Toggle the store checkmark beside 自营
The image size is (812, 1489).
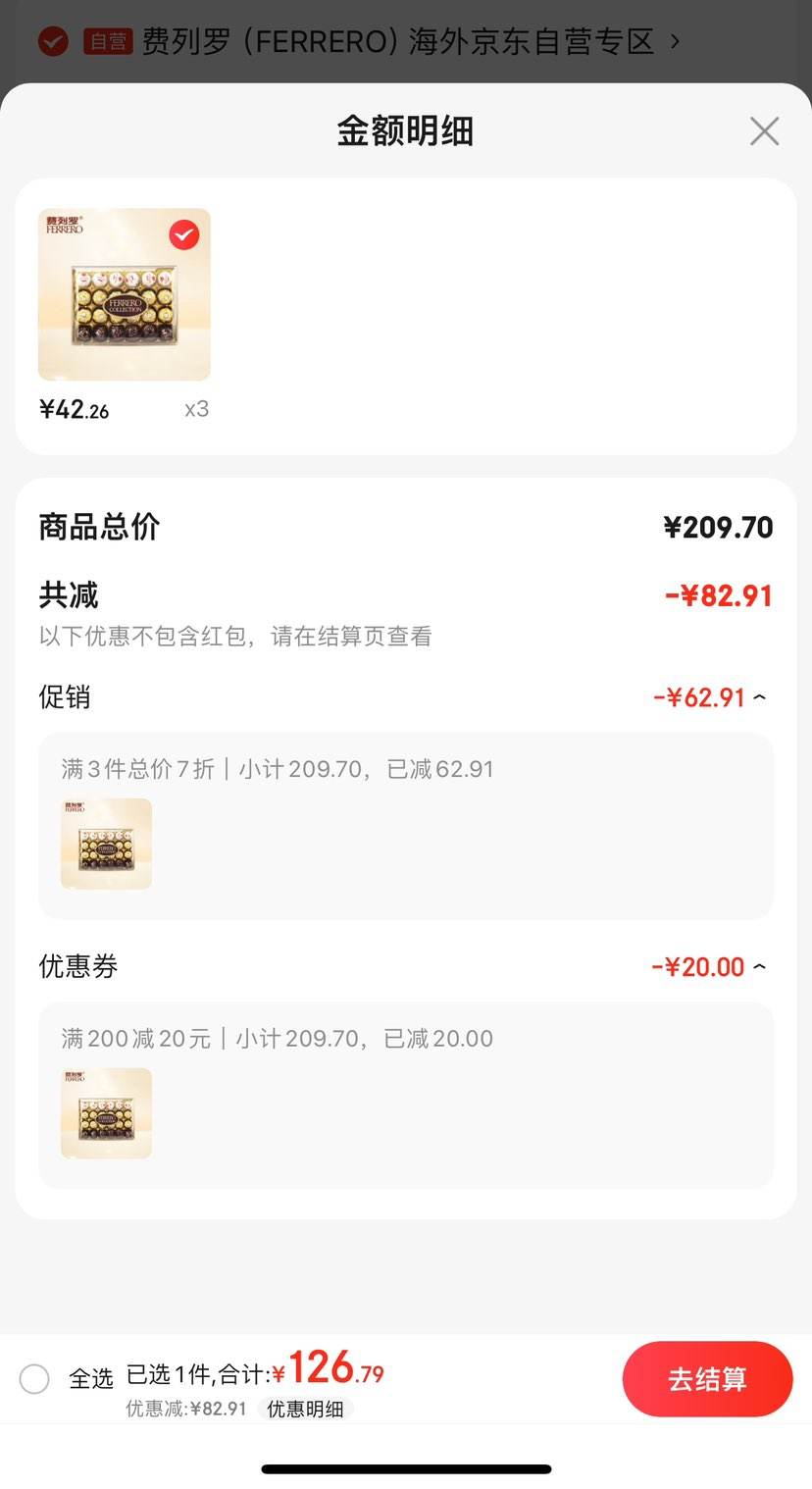click(53, 42)
